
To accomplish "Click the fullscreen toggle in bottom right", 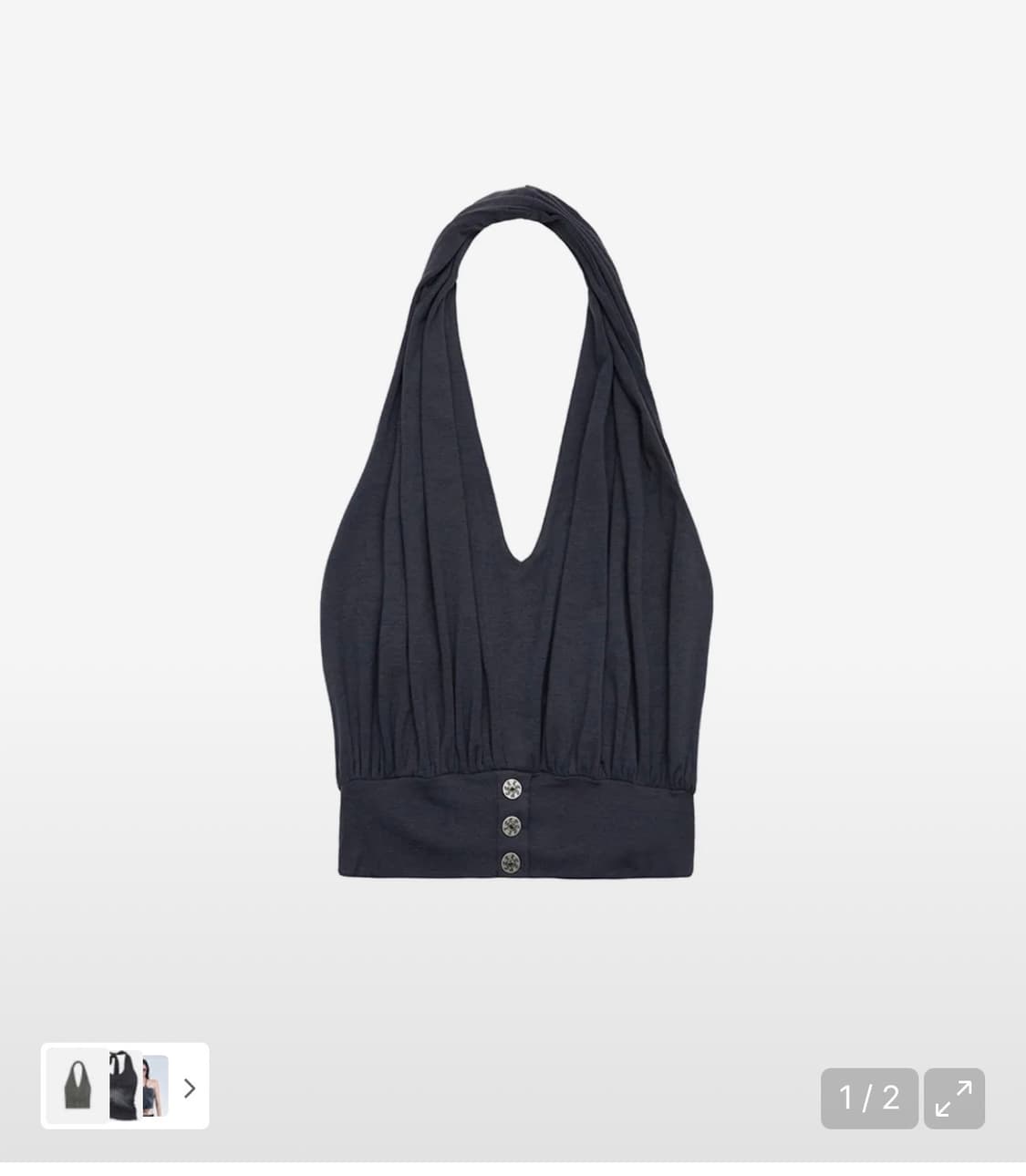I will click(957, 1099).
